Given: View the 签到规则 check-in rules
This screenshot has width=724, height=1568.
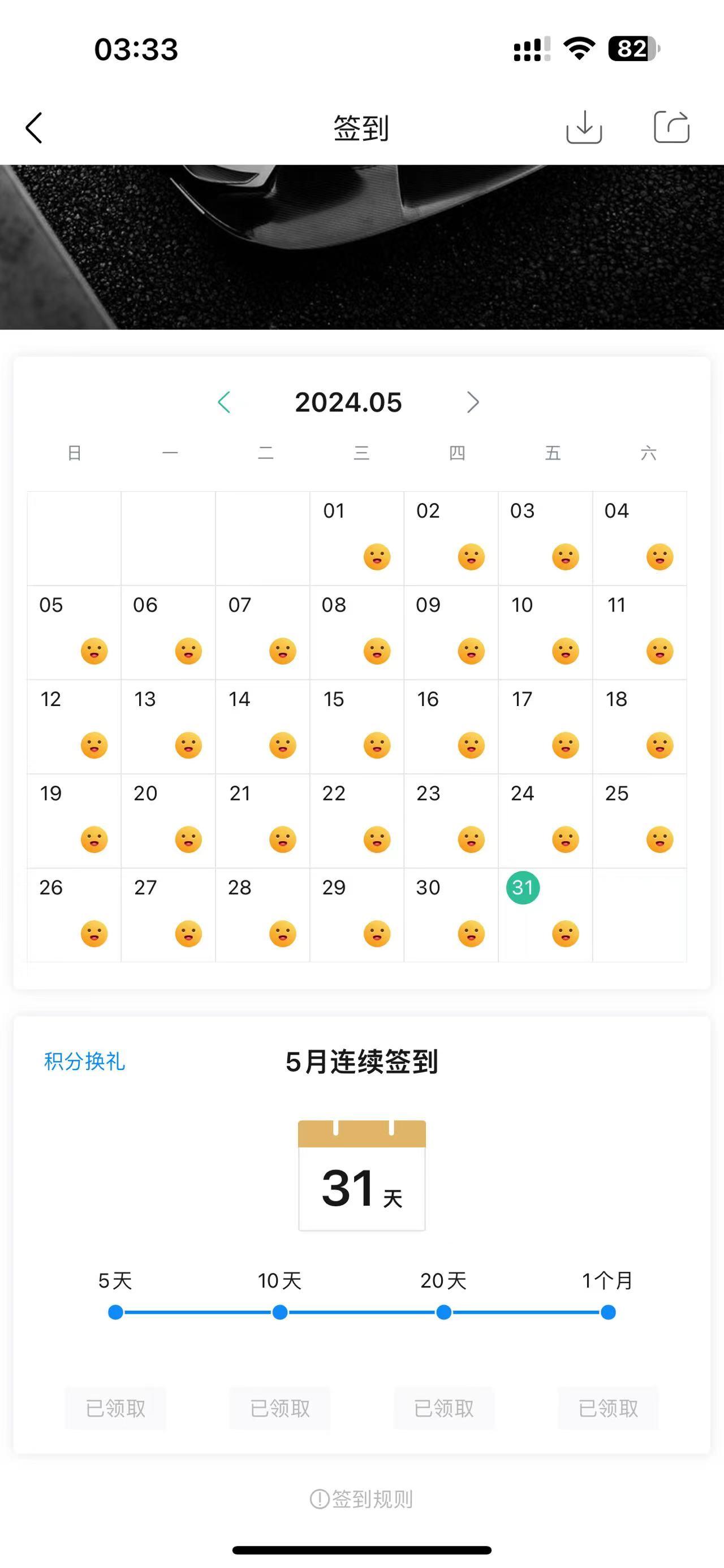Looking at the screenshot, I should click(361, 1498).
